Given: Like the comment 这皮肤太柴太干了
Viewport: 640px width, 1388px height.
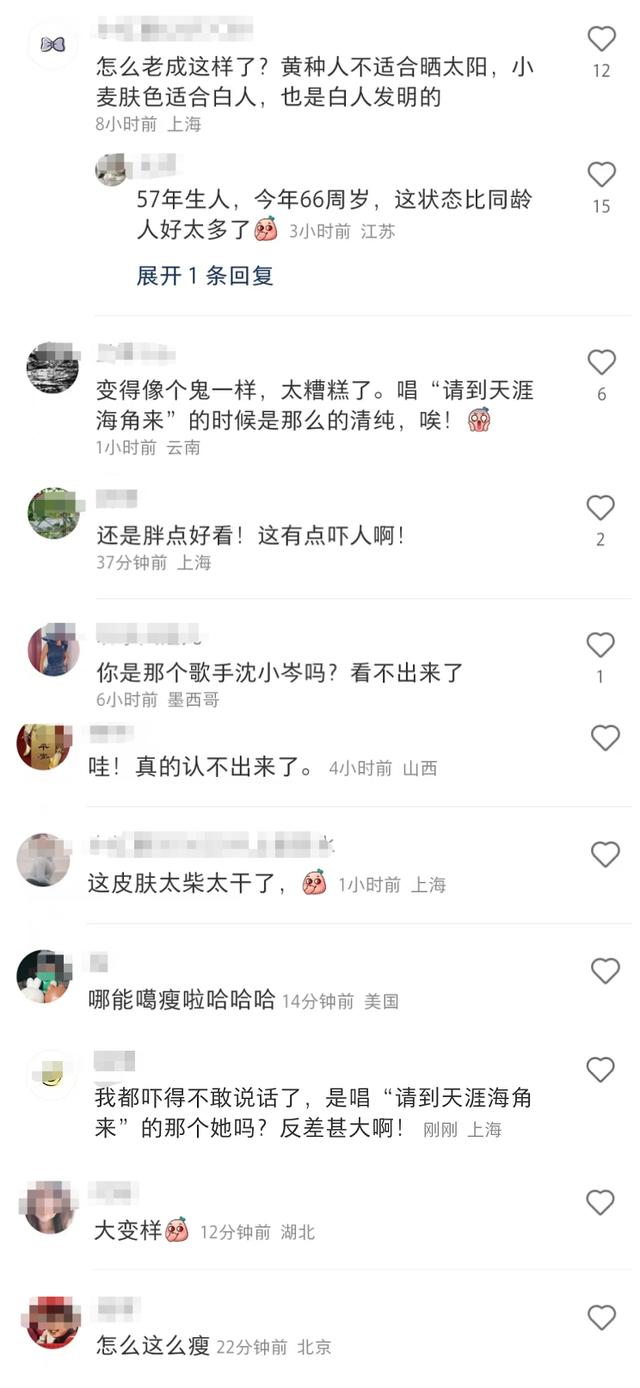Looking at the screenshot, I should (605, 855).
